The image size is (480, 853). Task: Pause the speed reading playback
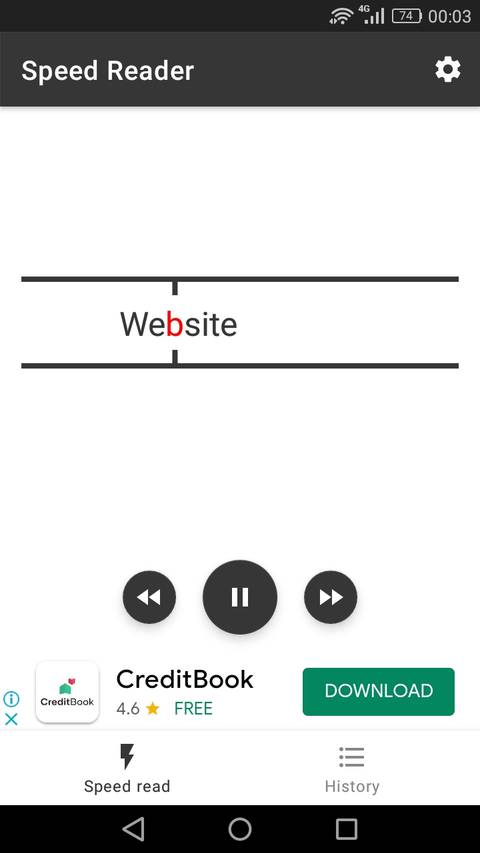point(240,597)
